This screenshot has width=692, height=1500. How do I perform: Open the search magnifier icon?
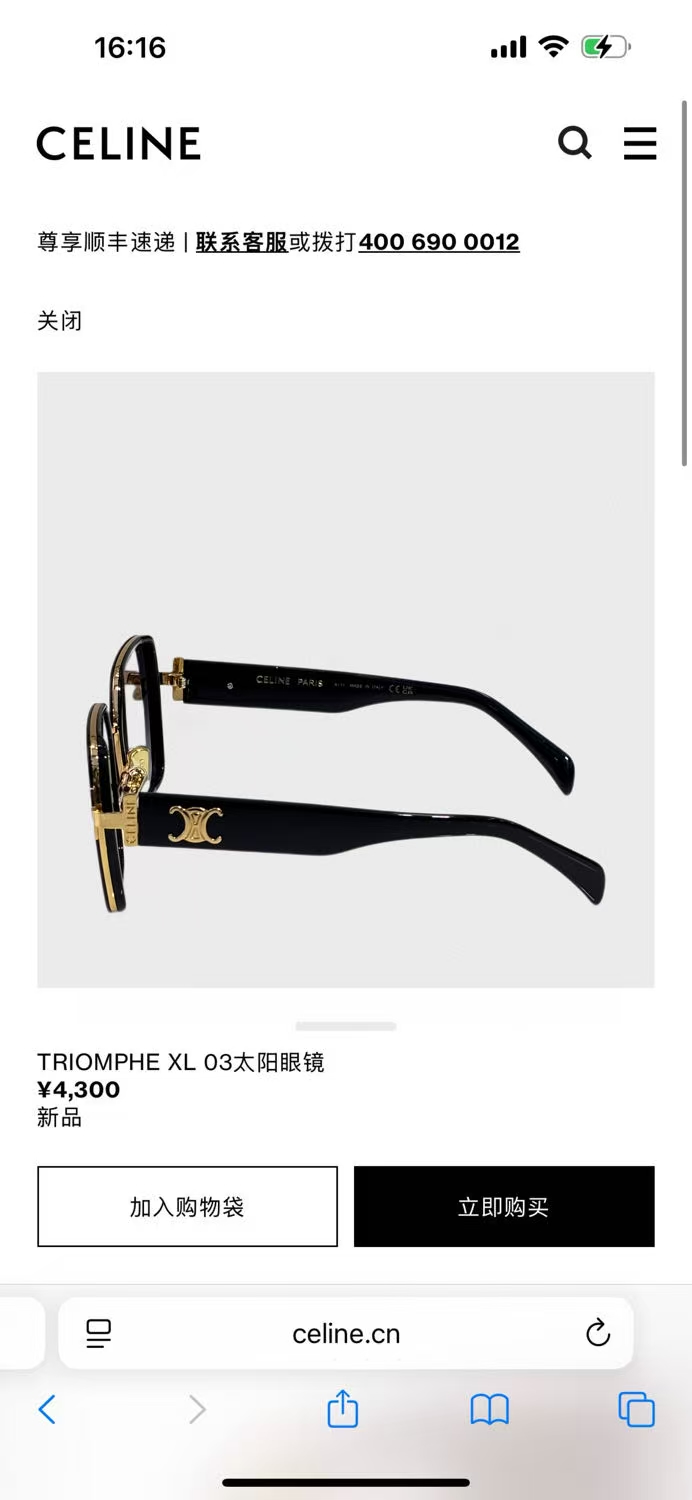tap(574, 143)
